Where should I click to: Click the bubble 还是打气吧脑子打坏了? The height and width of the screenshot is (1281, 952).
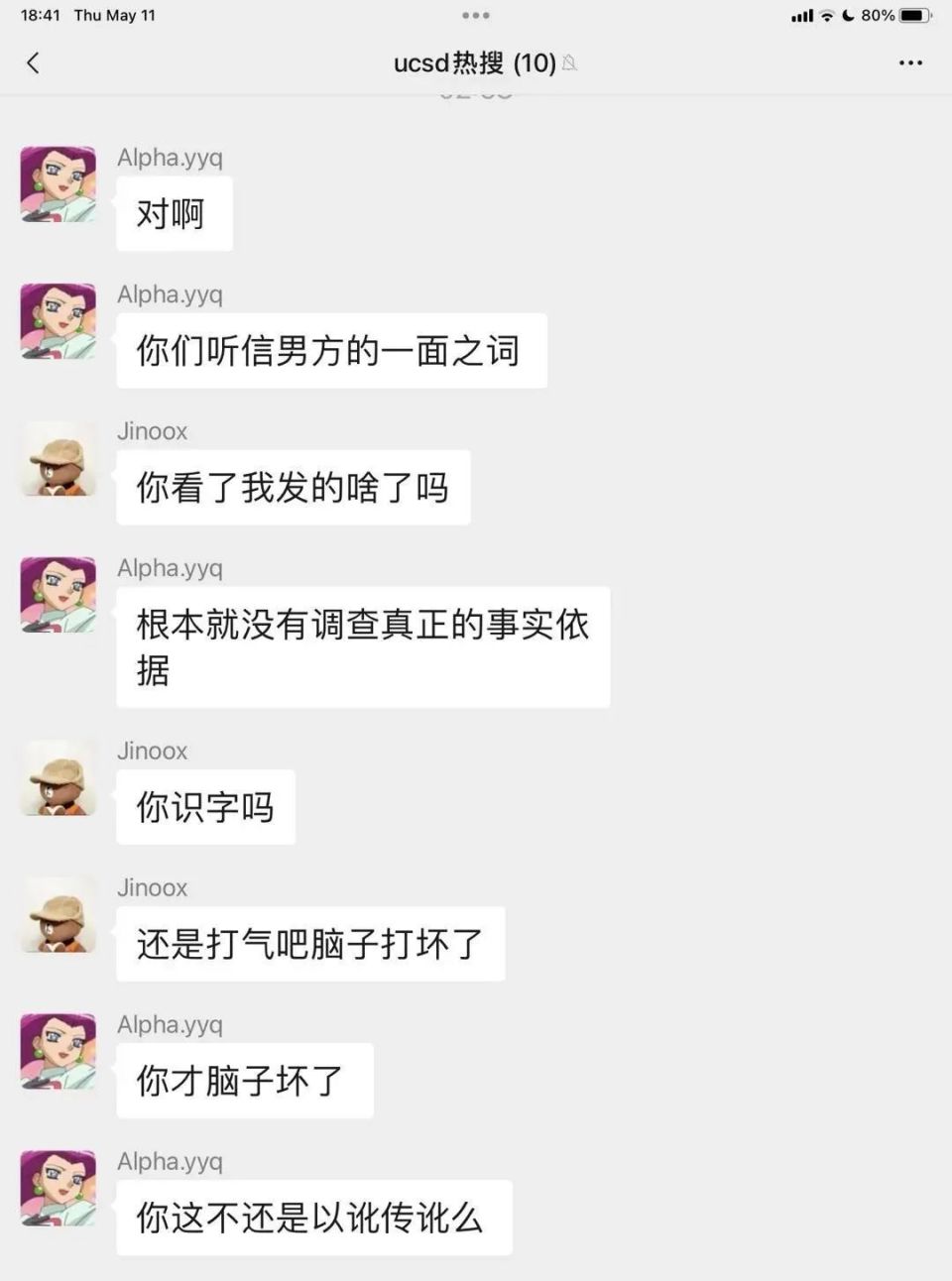310,945
